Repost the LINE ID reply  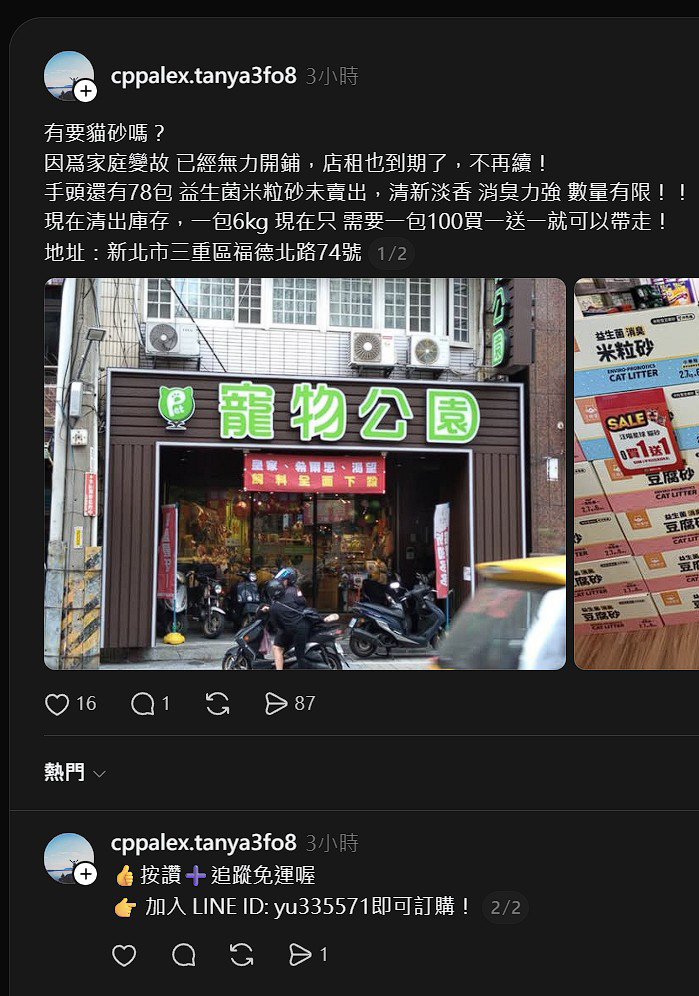241,955
